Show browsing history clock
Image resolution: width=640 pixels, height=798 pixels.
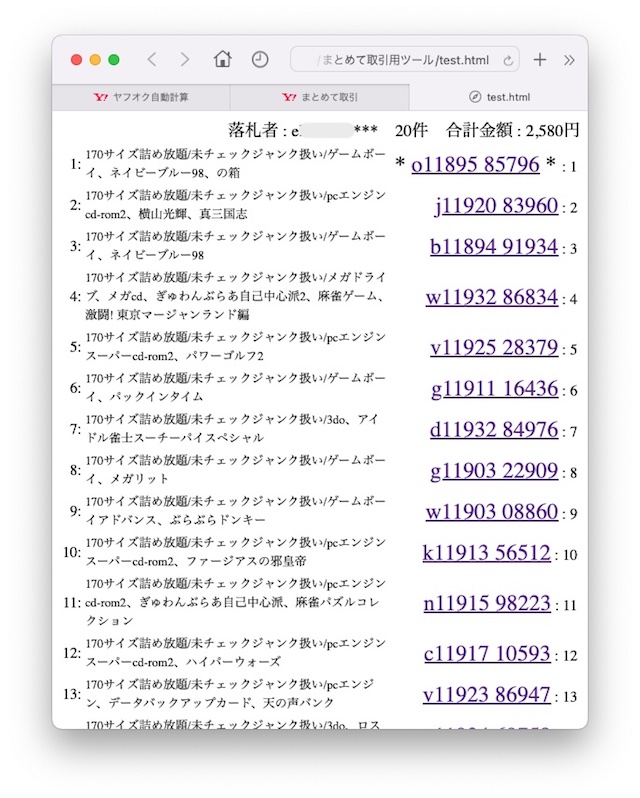point(260,60)
